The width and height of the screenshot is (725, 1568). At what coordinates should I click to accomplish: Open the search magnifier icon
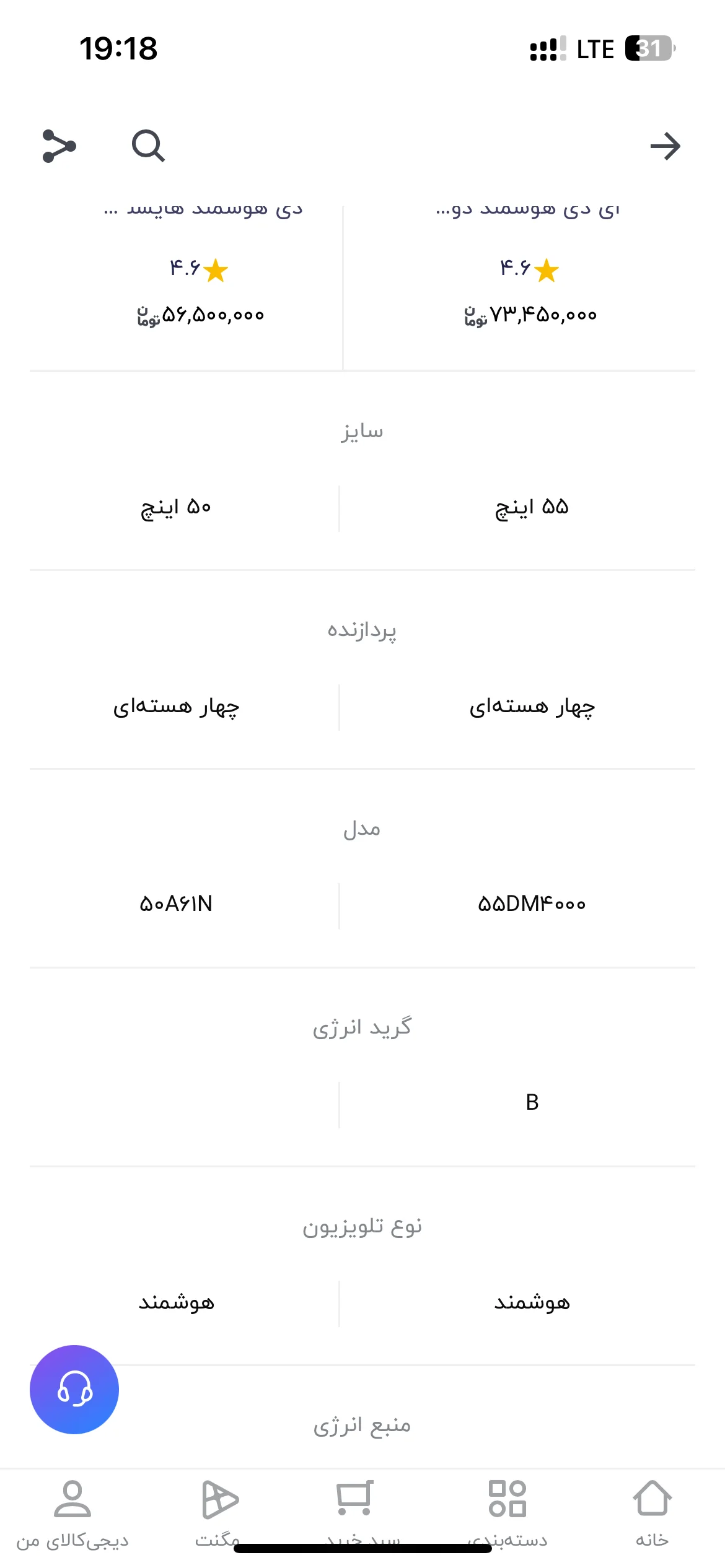148,146
